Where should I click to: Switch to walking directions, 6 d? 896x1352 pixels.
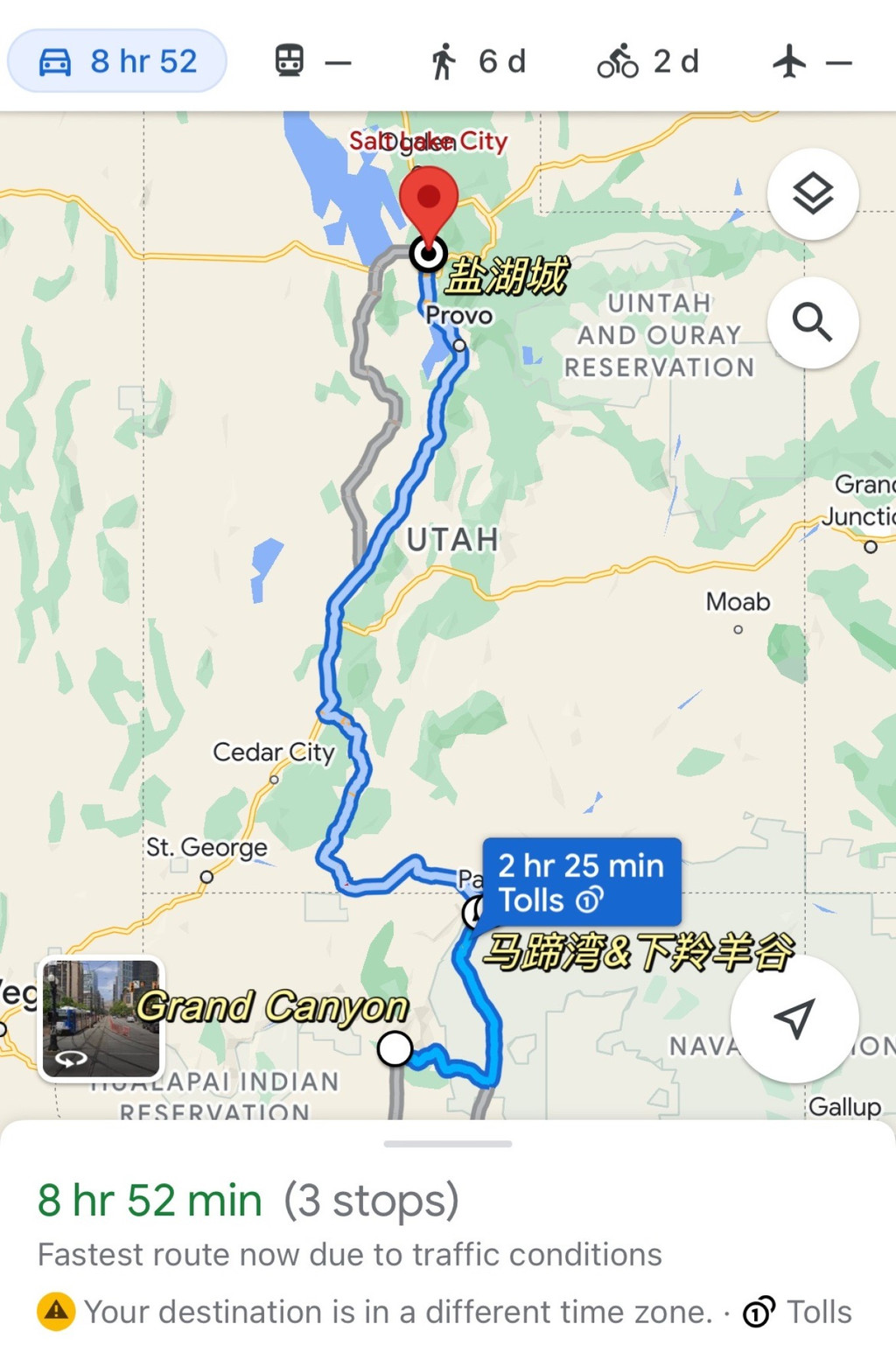point(478,61)
